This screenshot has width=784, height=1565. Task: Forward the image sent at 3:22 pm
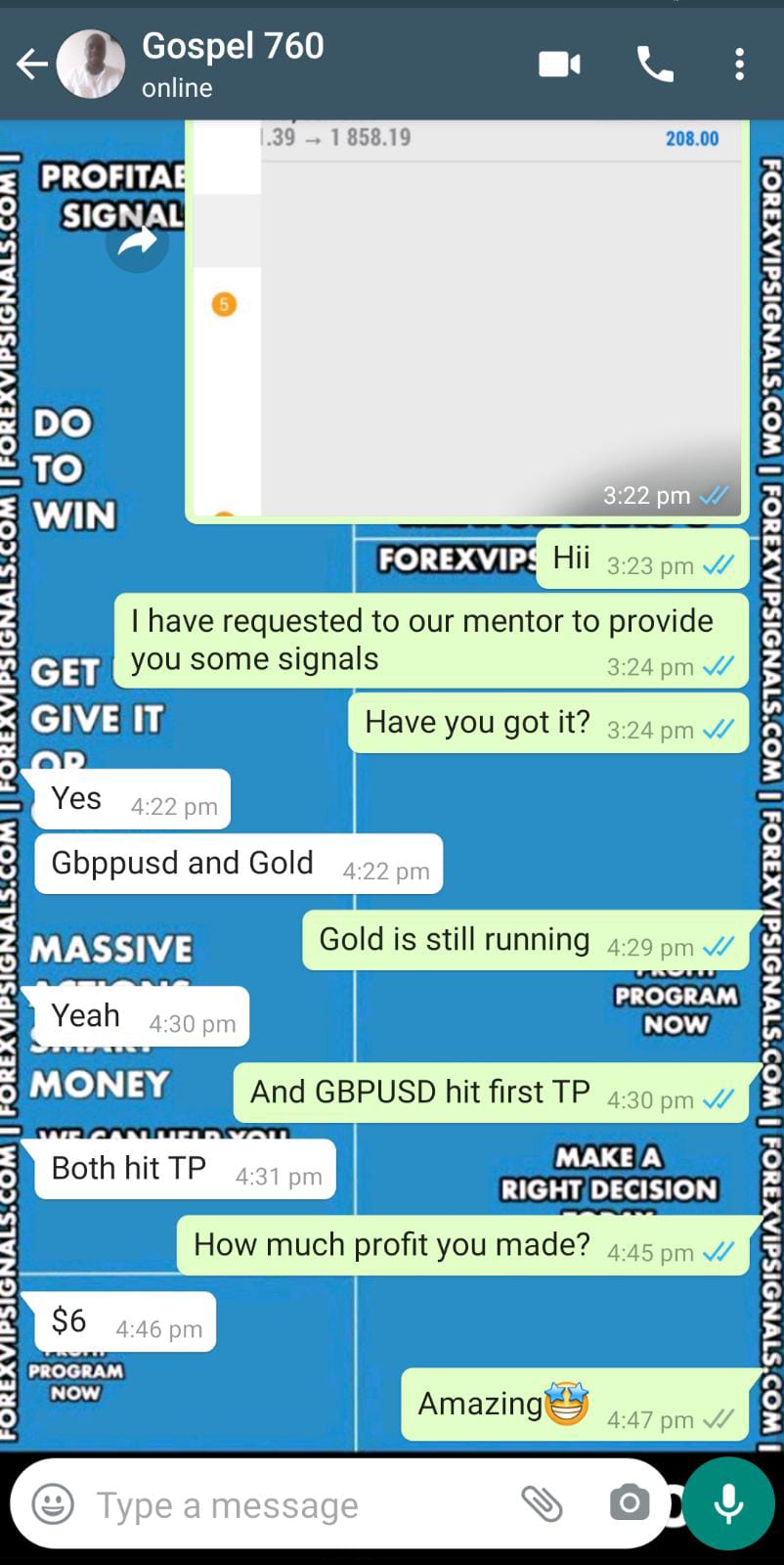pos(137,241)
